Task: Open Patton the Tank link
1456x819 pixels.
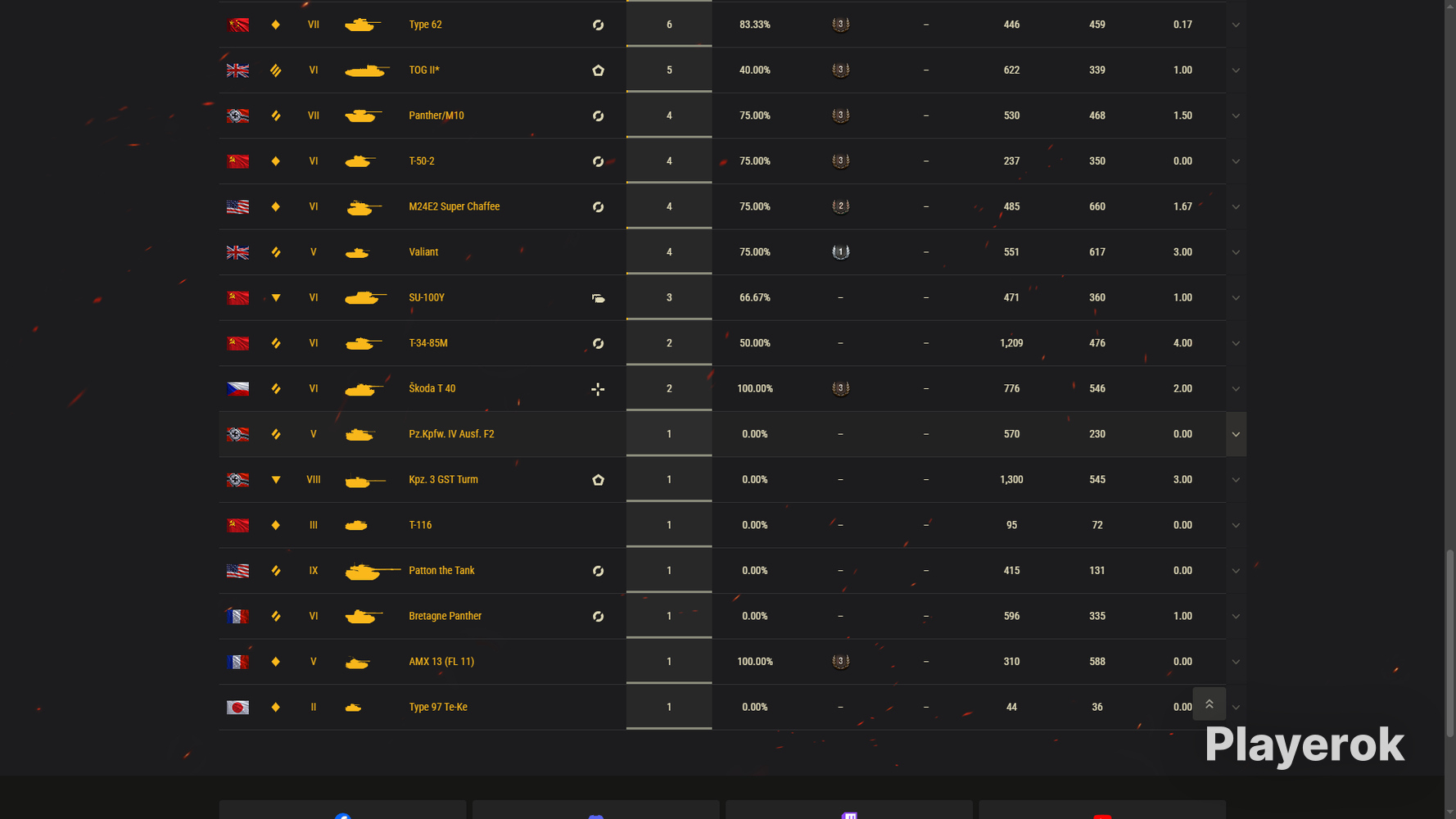Action: [441, 570]
